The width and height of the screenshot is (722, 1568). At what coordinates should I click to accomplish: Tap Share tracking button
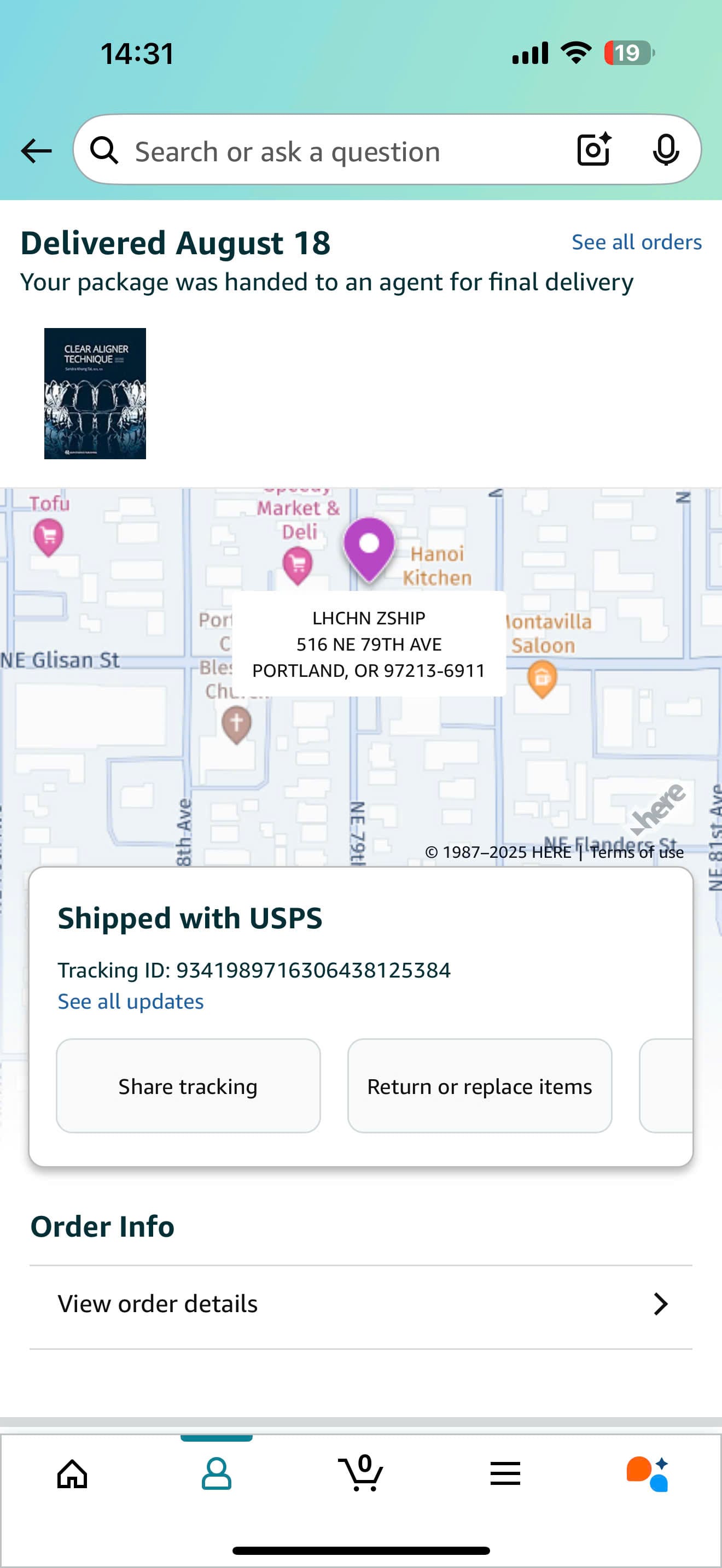(x=188, y=1086)
